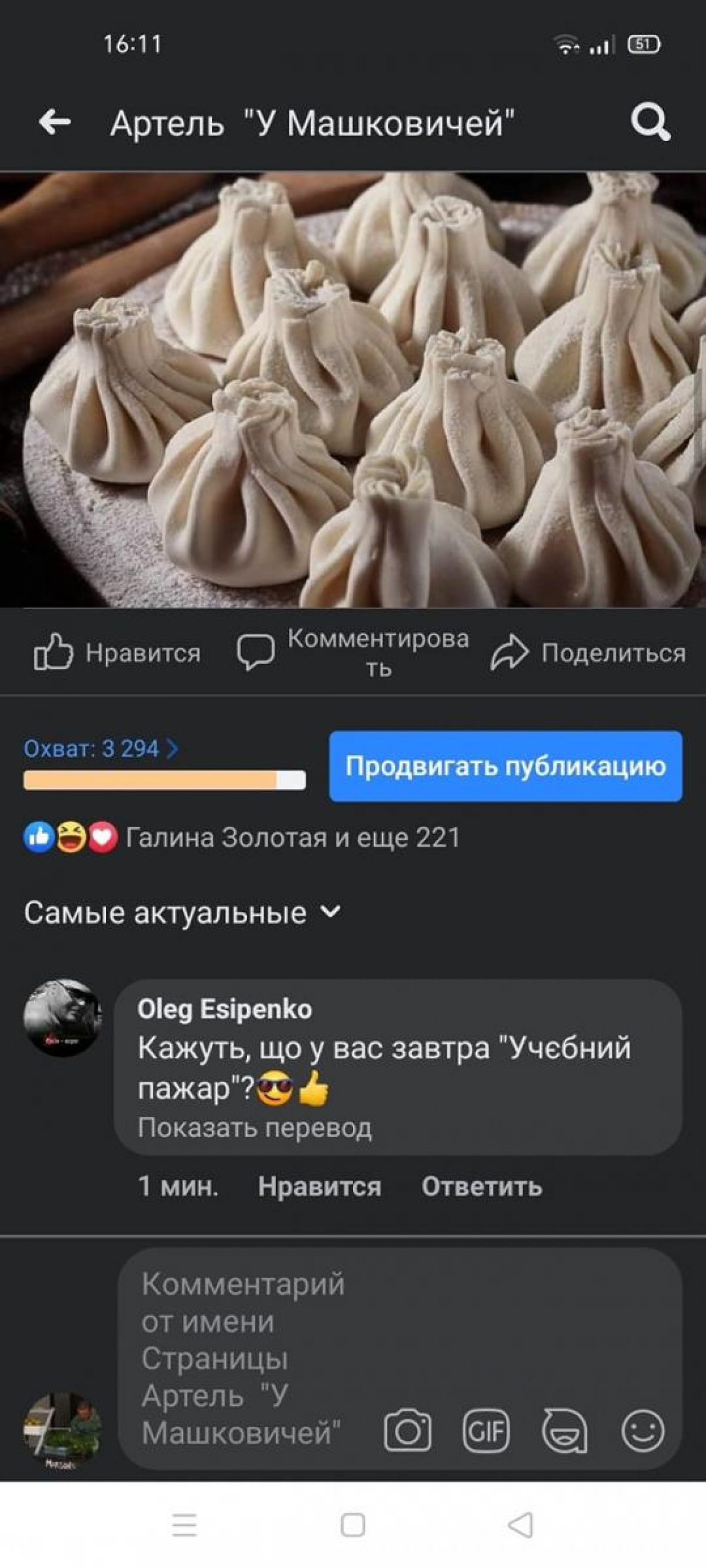Open Oleg Esipenko's profile picture
Image resolution: width=706 pixels, height=1568 pixels.
(x=63, y=1017)
